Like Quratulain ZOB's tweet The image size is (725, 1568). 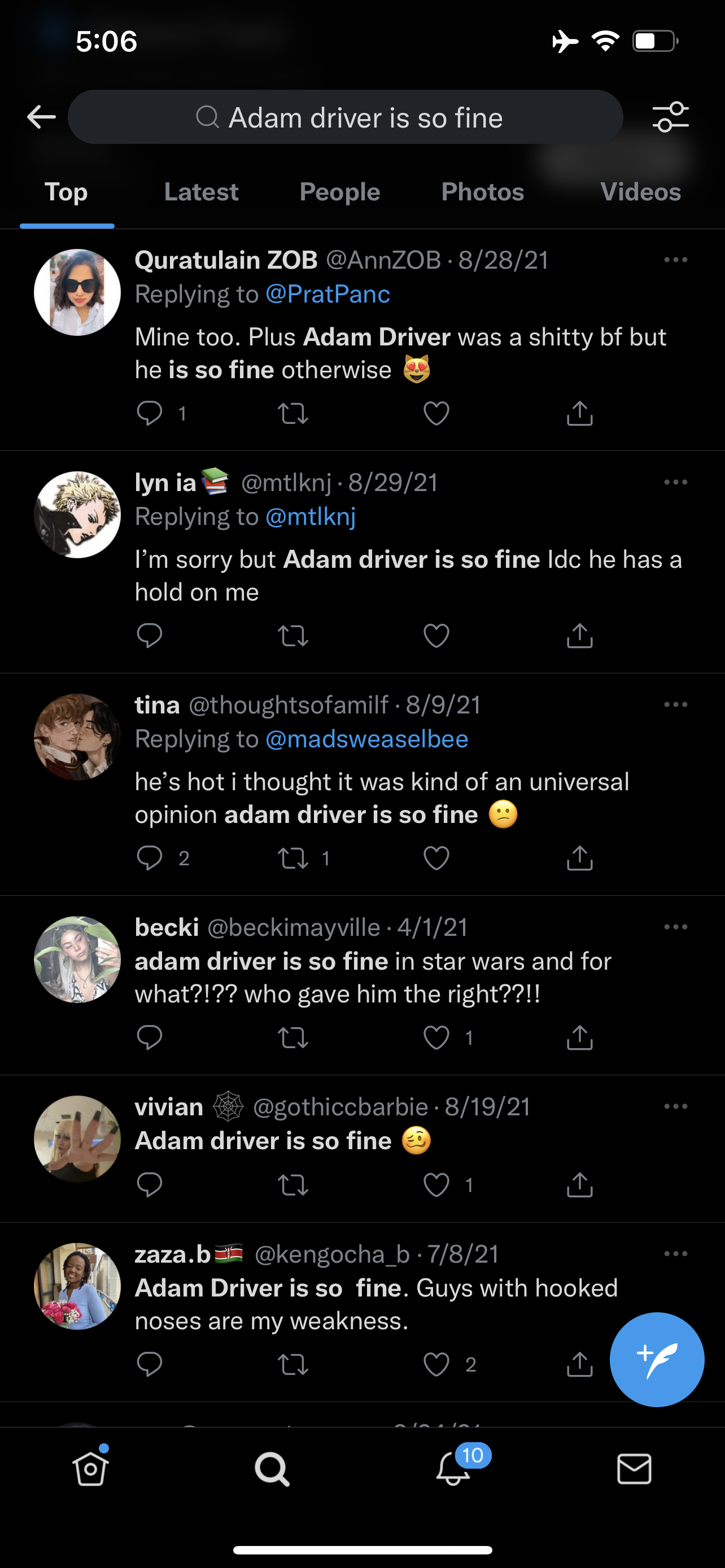pyautogui.click(x=436, y=413)
